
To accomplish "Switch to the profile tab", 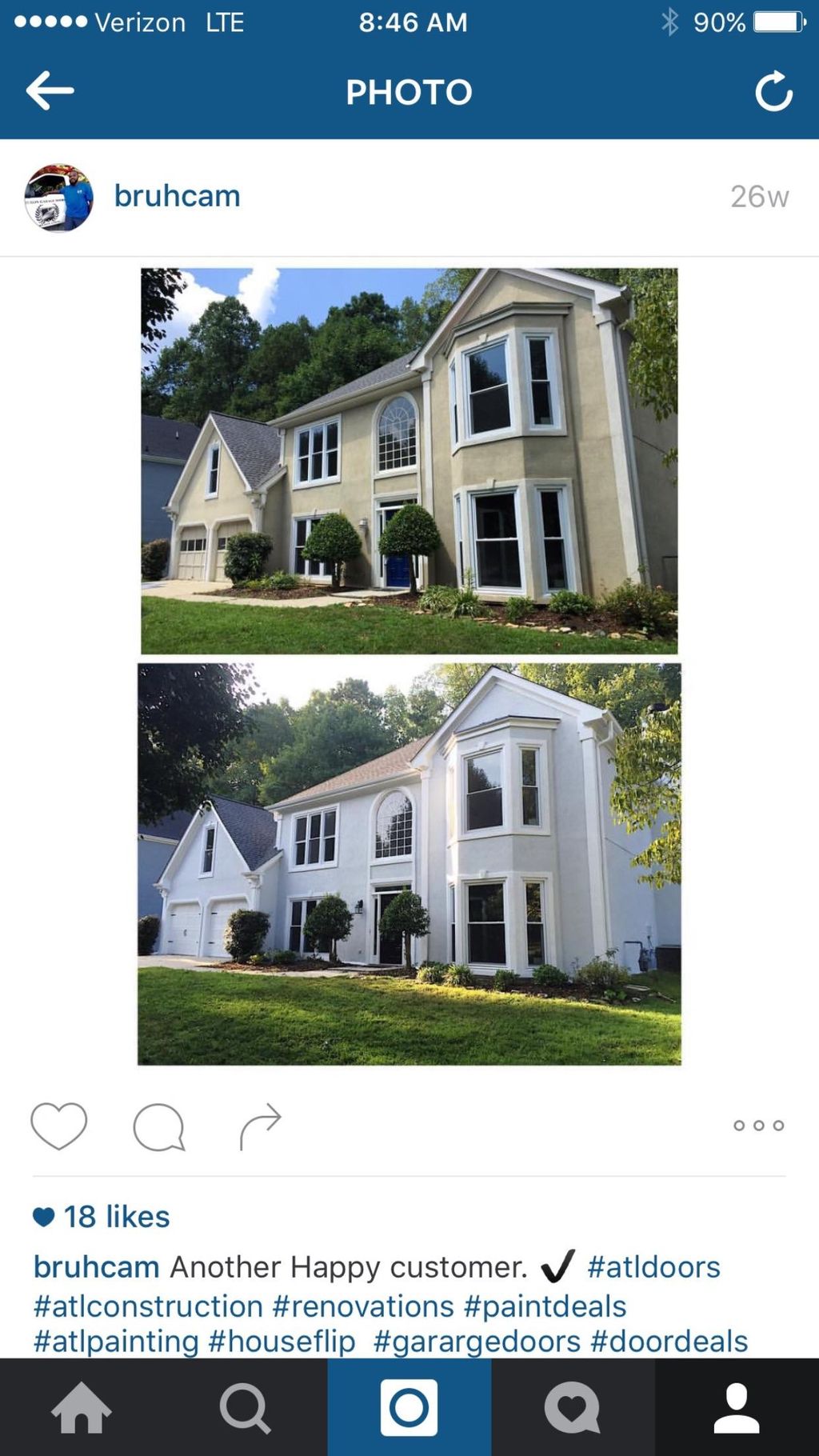I will pos(737,1408).
